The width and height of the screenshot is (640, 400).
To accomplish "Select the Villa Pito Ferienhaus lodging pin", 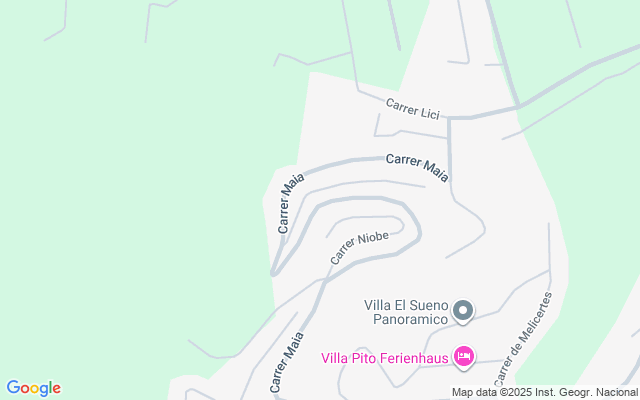I will (463, 356).
